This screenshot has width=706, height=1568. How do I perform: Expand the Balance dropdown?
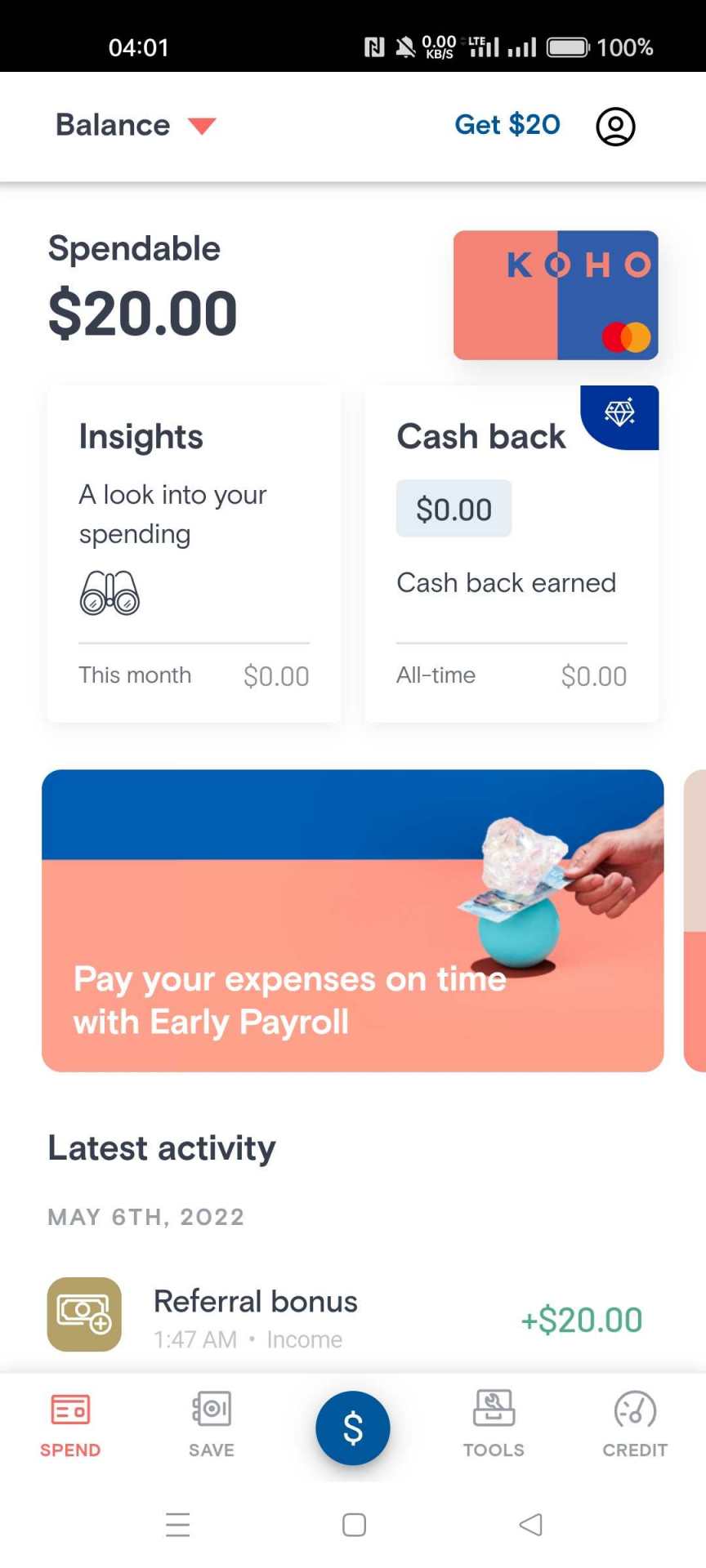(136, 126)
